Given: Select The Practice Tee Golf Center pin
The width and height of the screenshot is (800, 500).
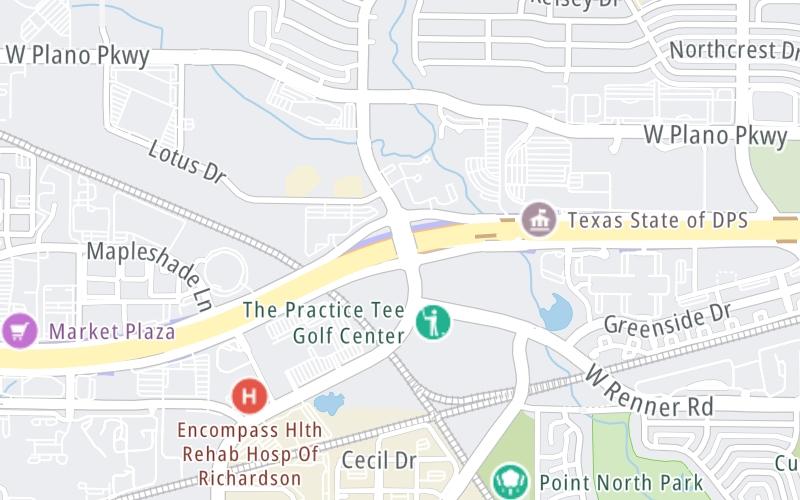Looking at the screenshot, I should tap(433, 322).
